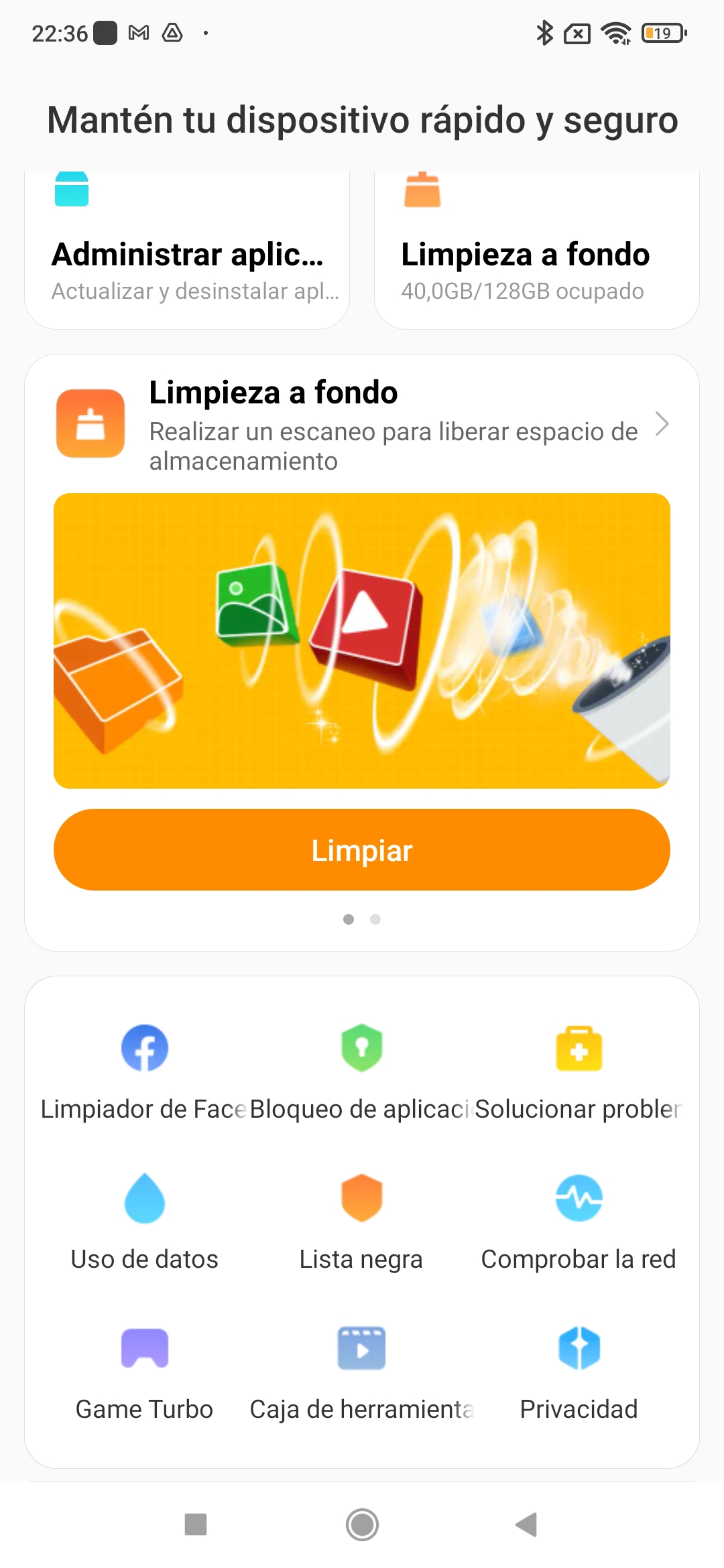Return to the home screen
This screenshot has height=1568, width=724.
[x=362, y=1524]
